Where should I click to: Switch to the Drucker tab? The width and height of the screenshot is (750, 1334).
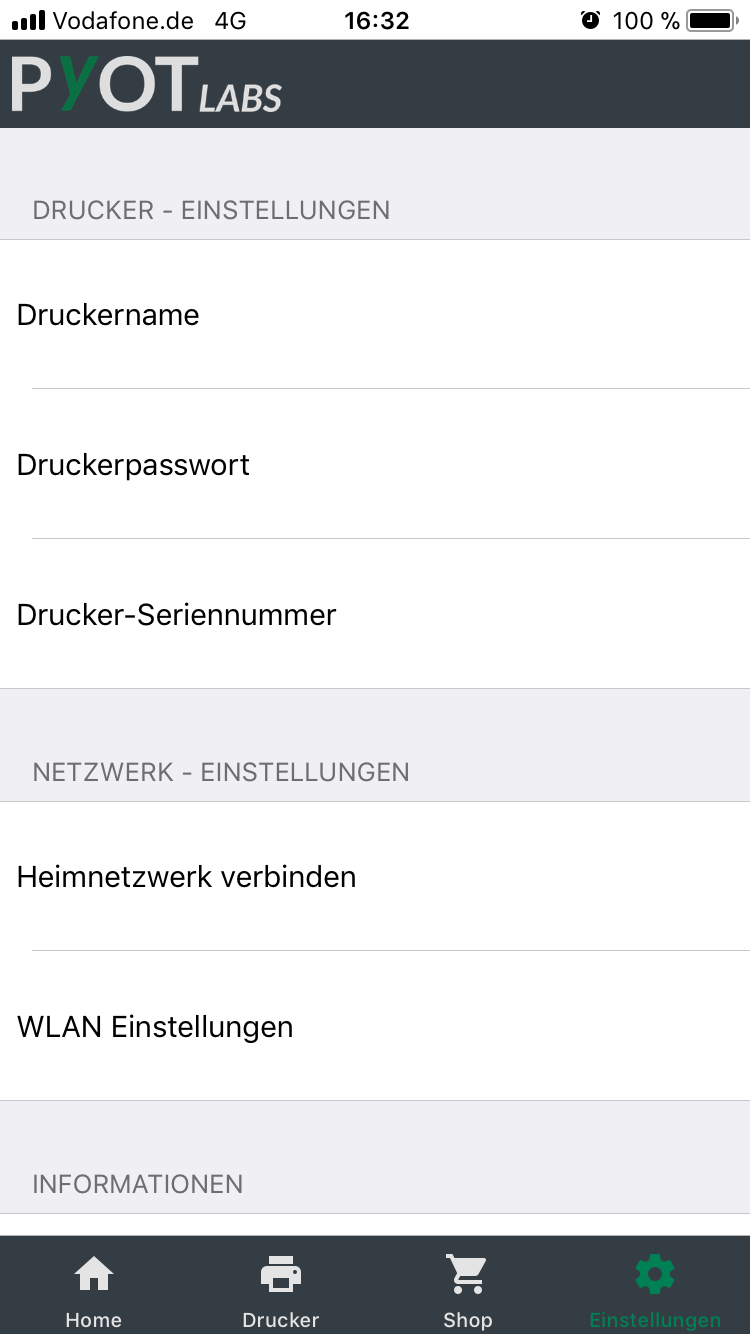[281, 1290]
